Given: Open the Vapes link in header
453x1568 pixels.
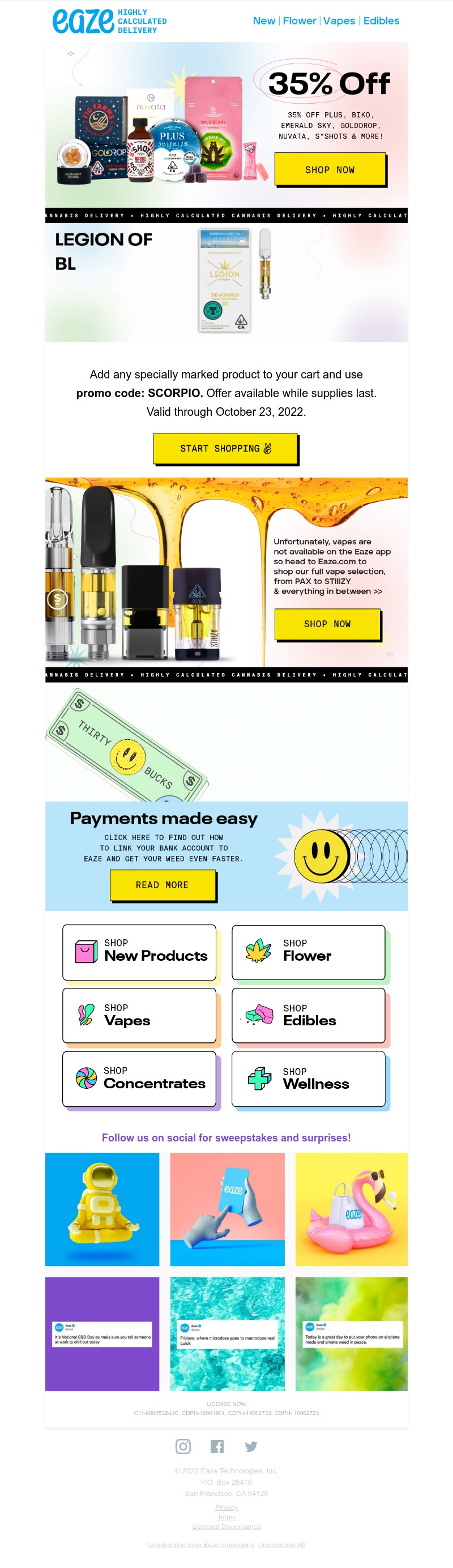Looking at the screenshot, I should [339, 21].
